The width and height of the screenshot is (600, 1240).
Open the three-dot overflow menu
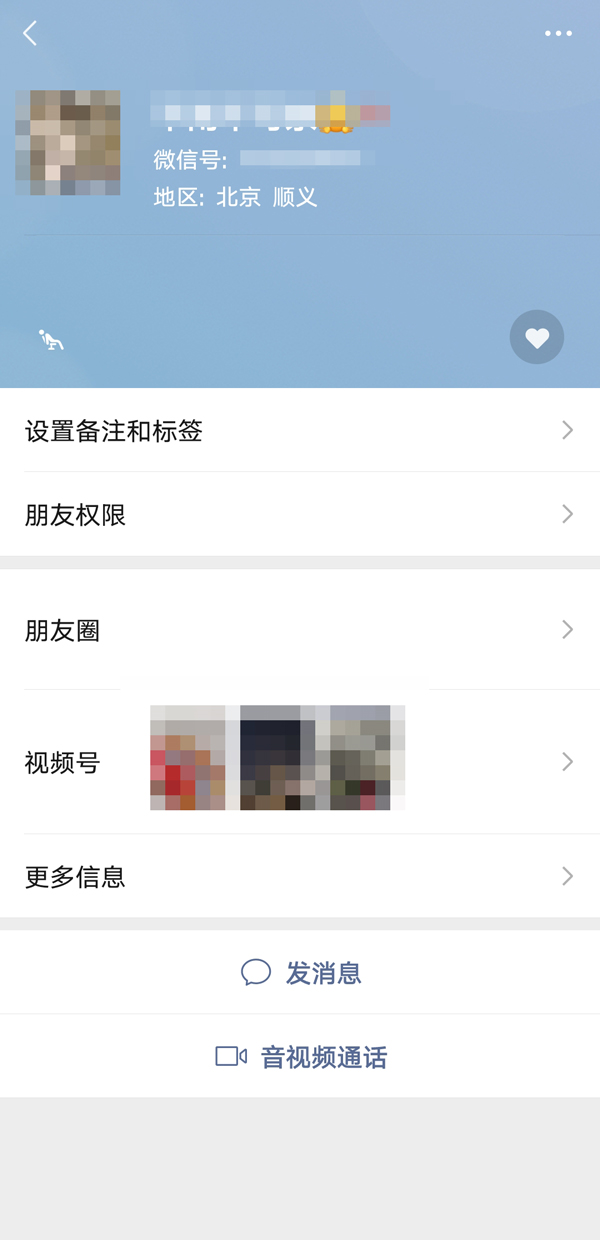click(558, 33)
